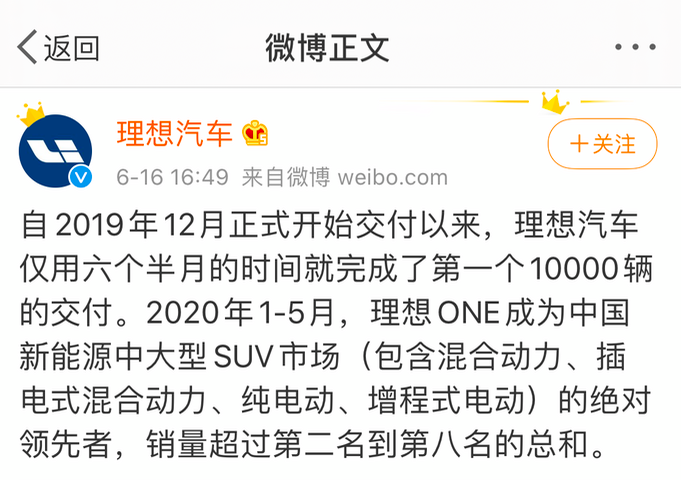This screenshot has width=695, height=480.
Task: Open 理想汽车's profile avatar
Action: tap(56, 151)
